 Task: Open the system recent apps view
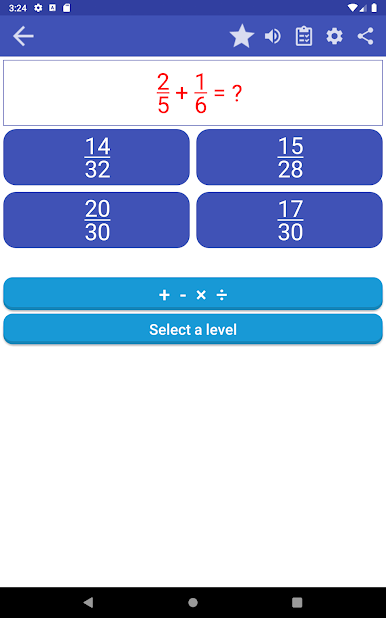[x=297, y=602]
